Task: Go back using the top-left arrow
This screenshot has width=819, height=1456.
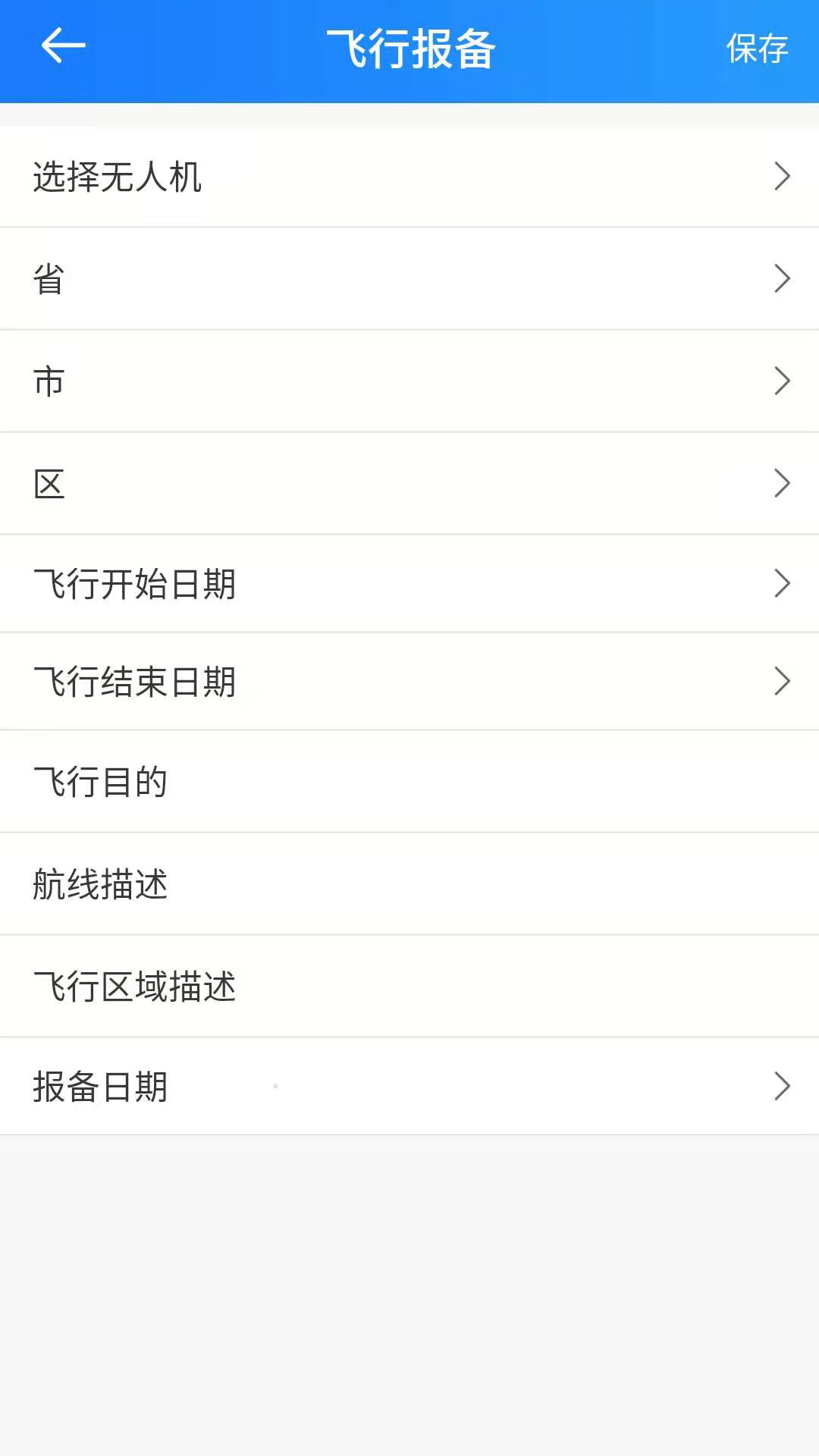Action: tap(63, 47)
